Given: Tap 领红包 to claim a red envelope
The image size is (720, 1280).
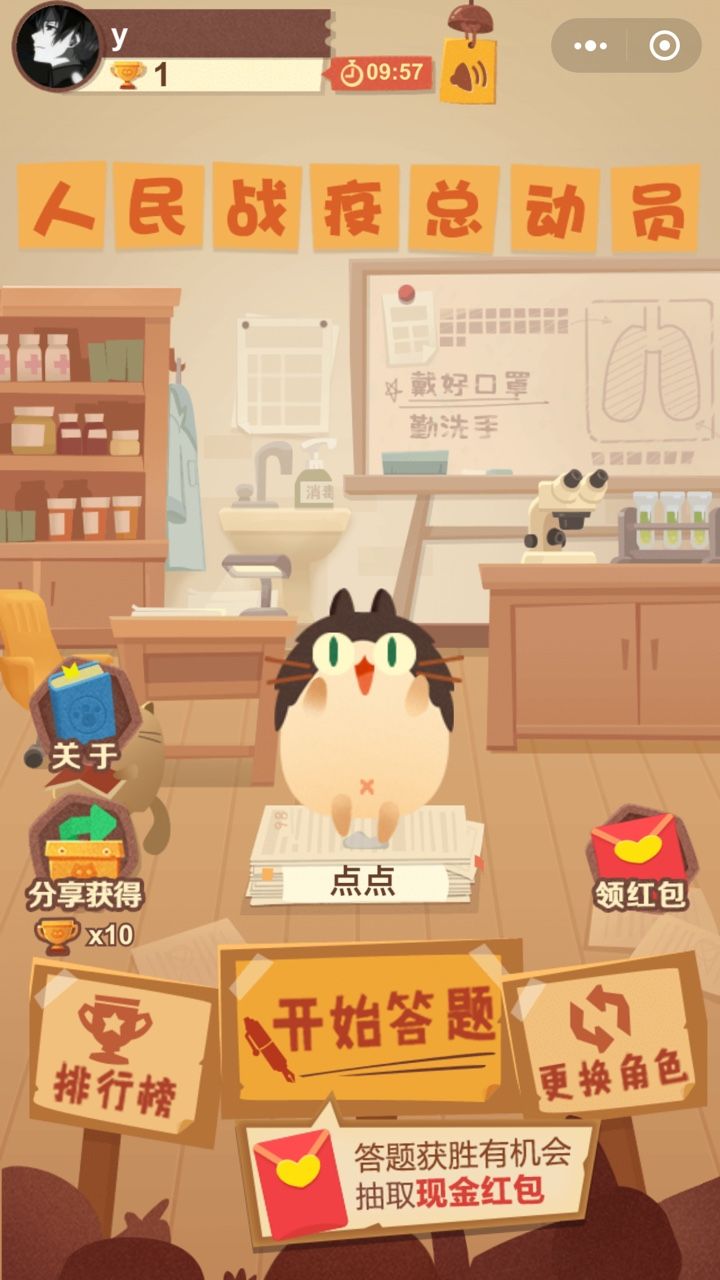Looking at the screenshot, I should click(641, 862).
